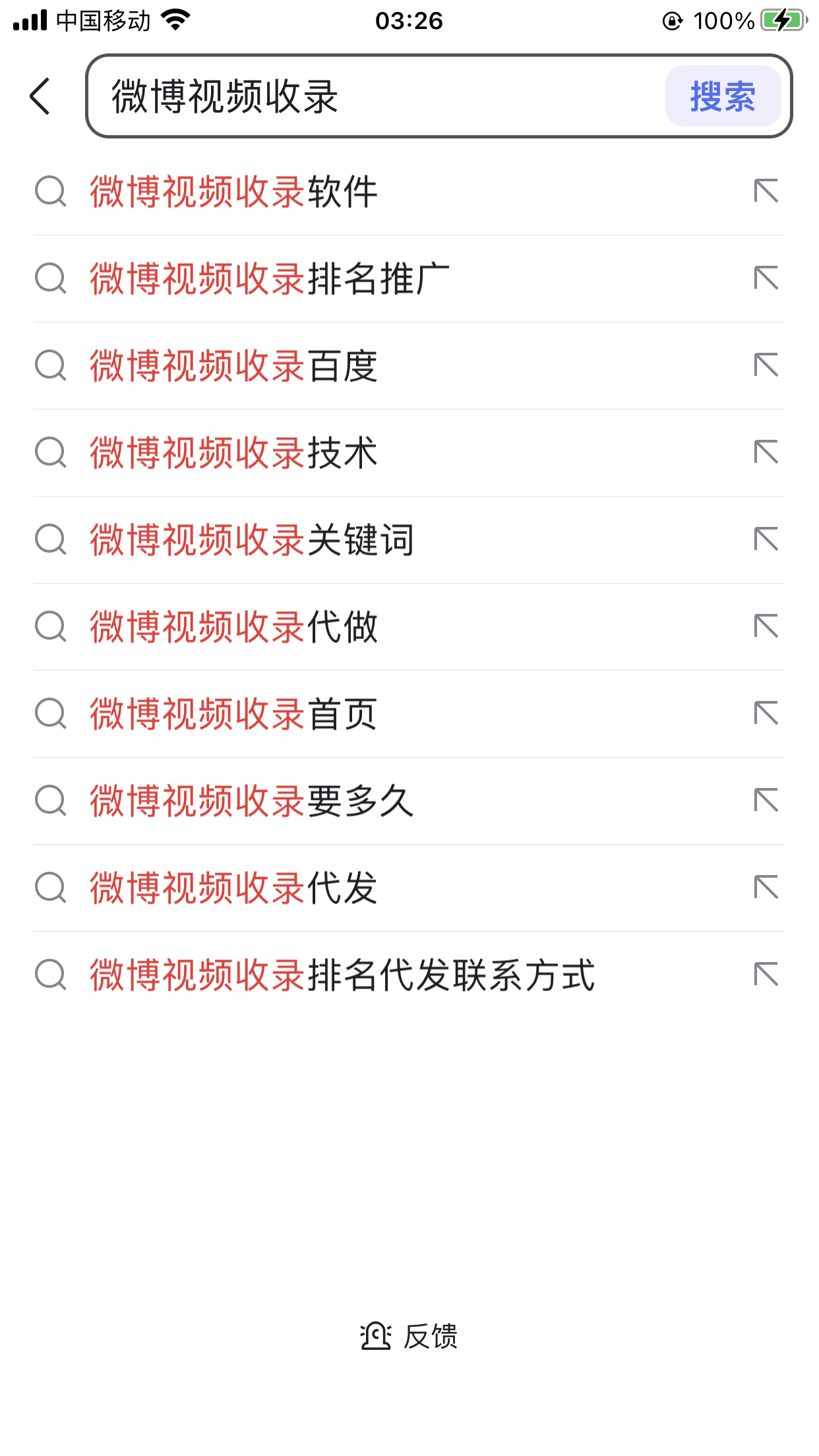819x1456 pixels.
Task: Fill search with 微博视频收录代发 using its arrow
Action: pyautogui.click(x=766, y=888)
